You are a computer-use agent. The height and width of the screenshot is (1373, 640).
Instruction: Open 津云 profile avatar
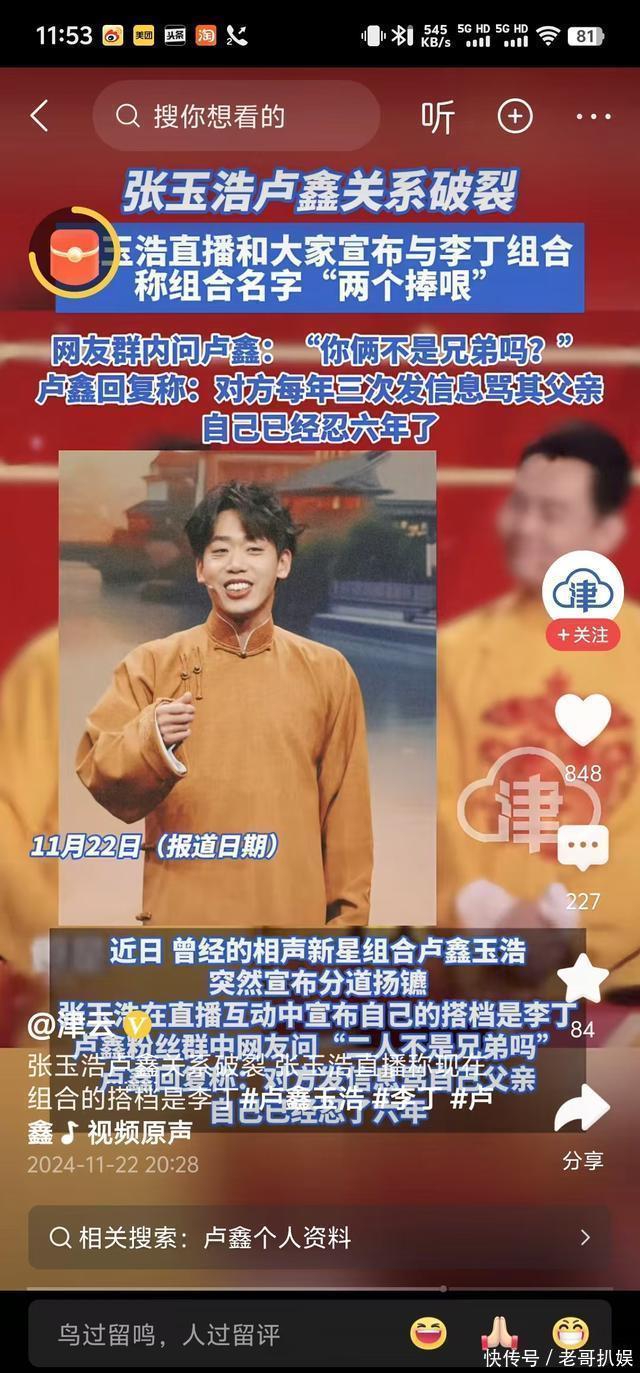click(x=583, y=590)
